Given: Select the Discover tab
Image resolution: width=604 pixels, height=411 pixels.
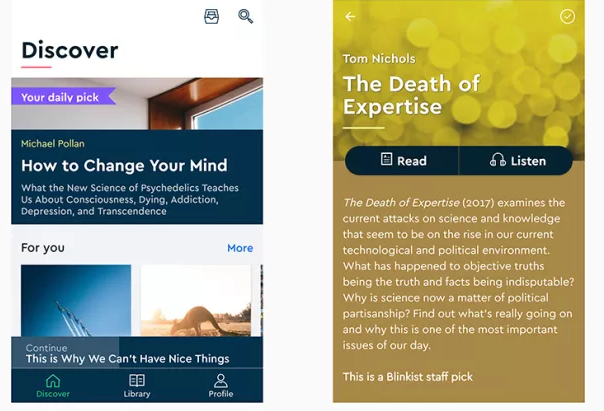Looking at the screenshot, I should (53, 385).
